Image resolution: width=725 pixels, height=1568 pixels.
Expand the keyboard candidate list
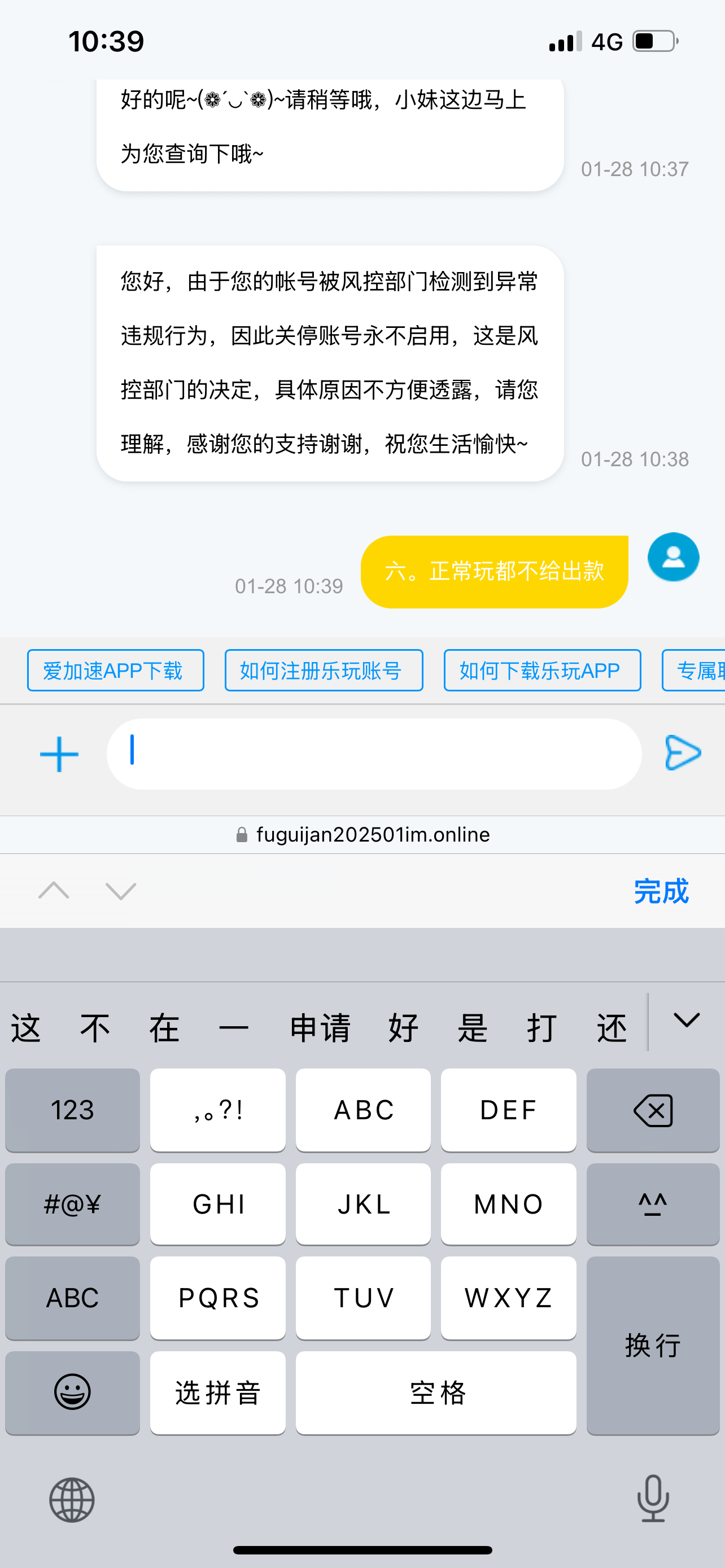pyautogui.click(x=686, y=1020)
